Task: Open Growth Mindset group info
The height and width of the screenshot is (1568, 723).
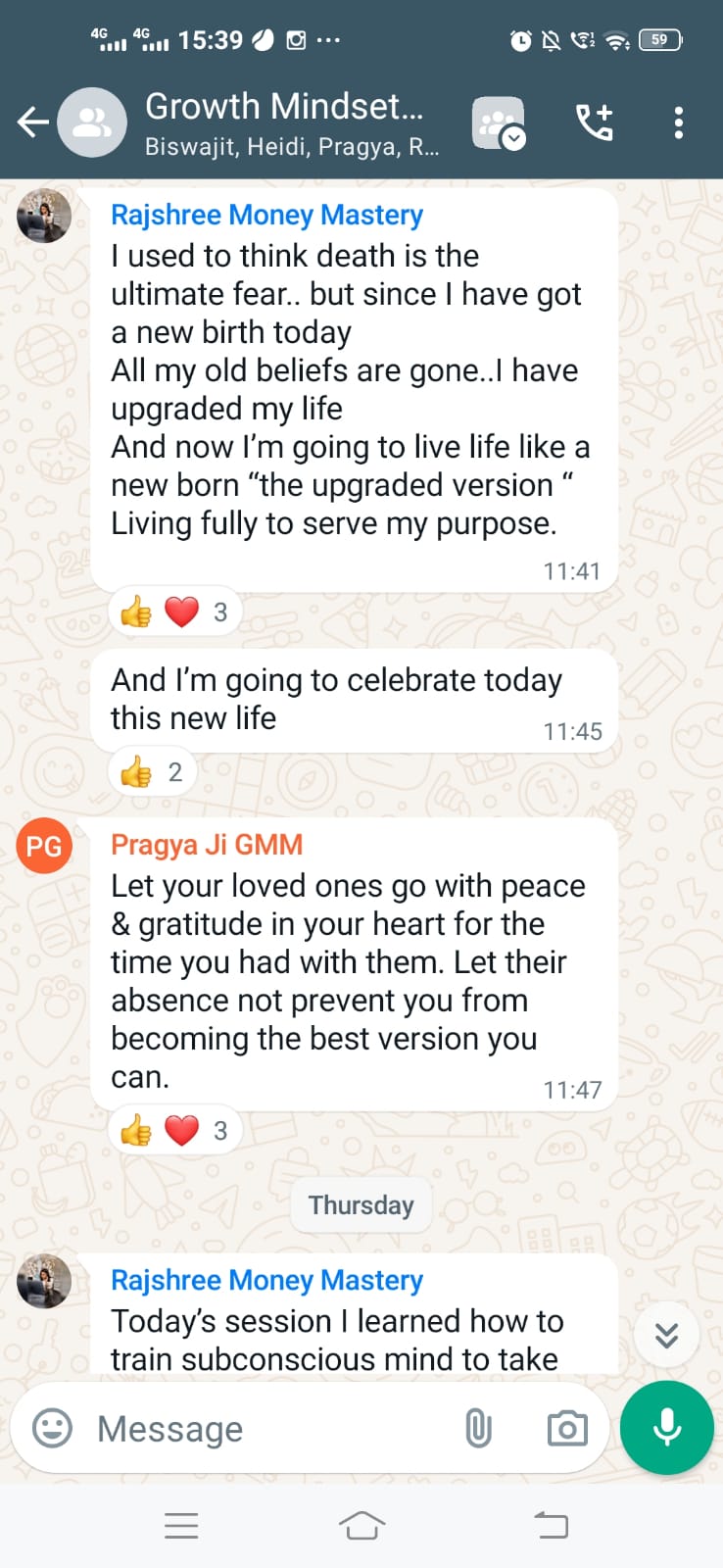Action: click(x=284, y=122)
